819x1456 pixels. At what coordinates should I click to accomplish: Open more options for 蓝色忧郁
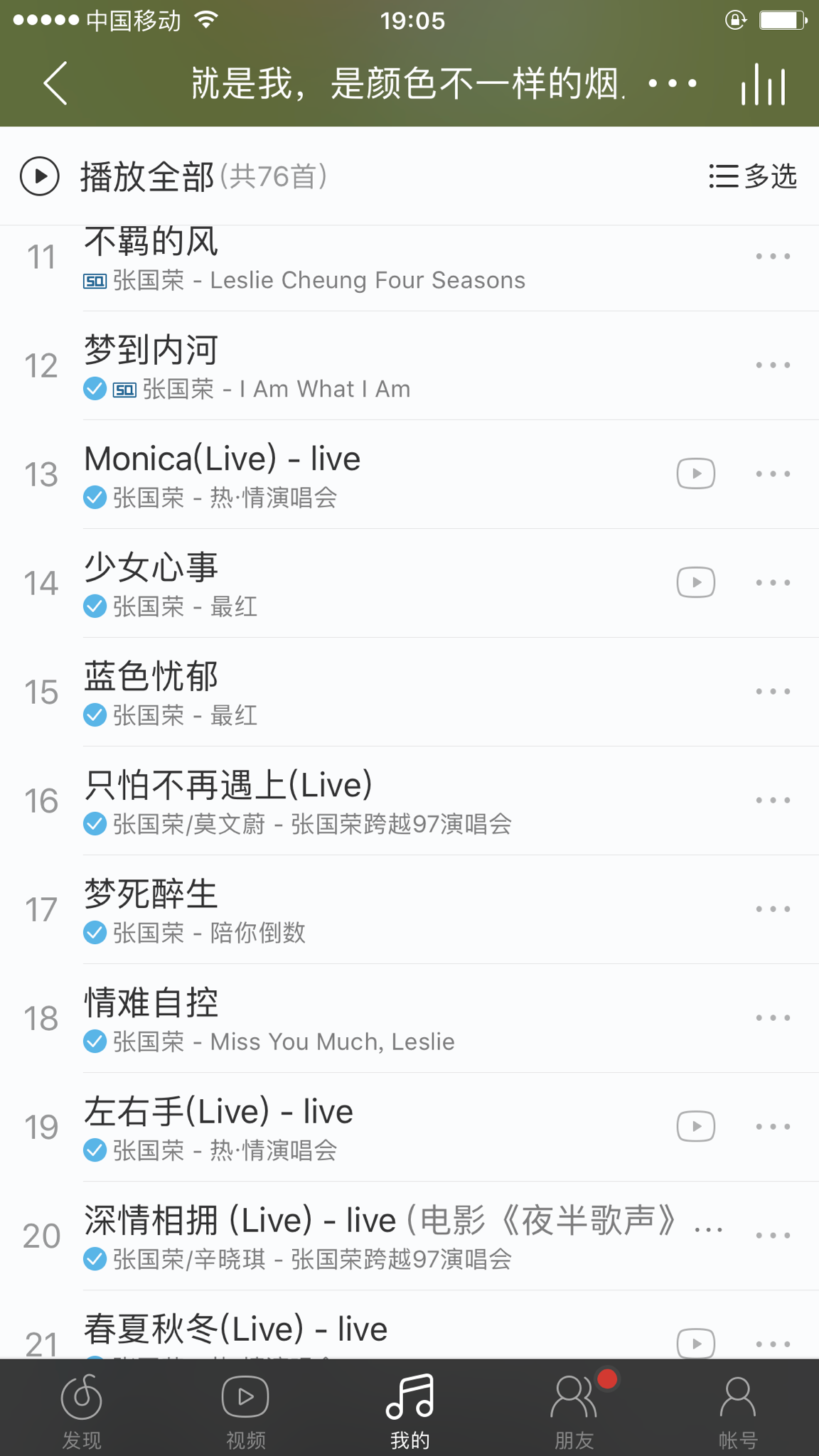[x=773, y=691]
